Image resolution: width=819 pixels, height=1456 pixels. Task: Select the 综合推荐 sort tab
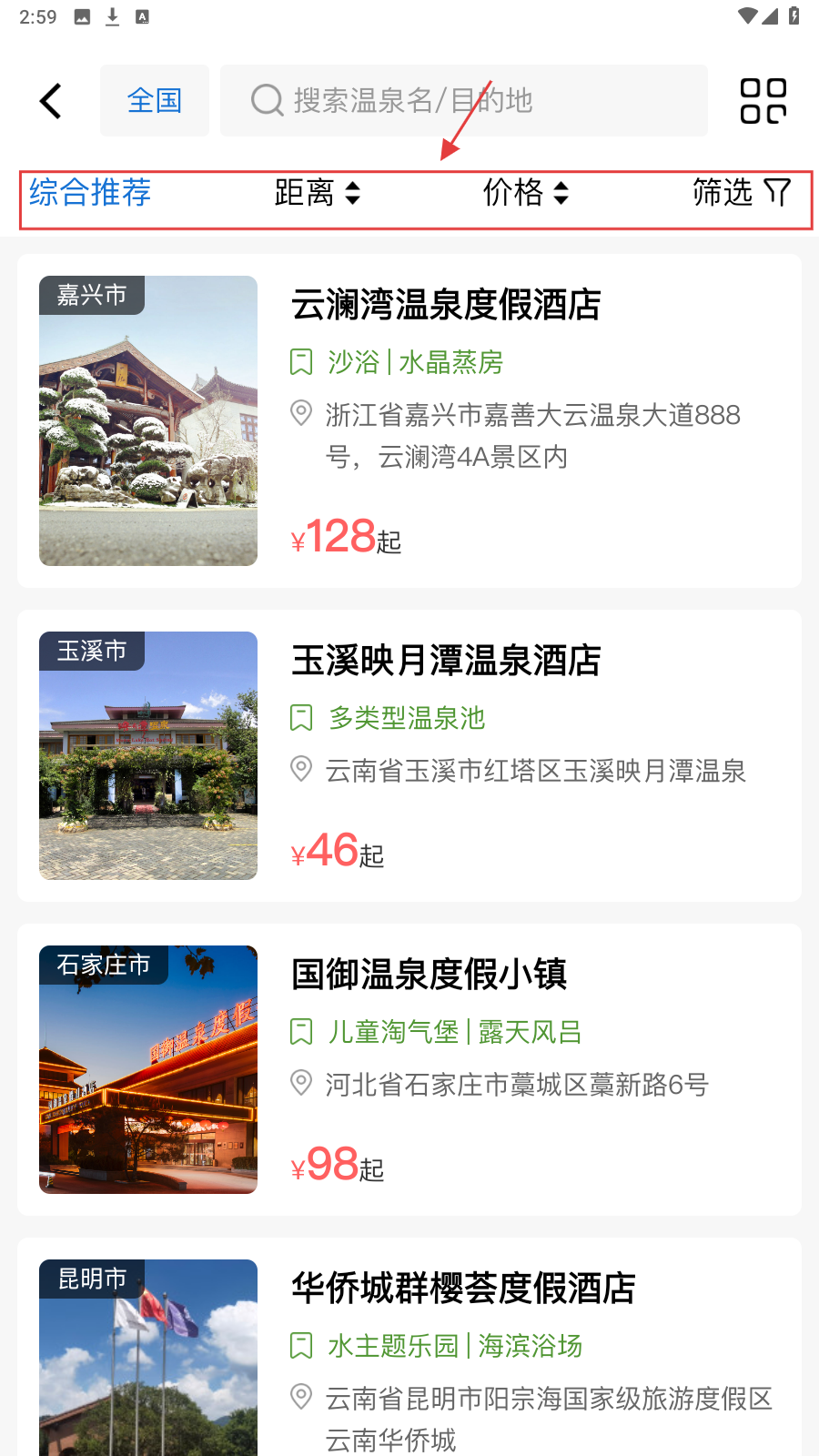click(90, 193)
